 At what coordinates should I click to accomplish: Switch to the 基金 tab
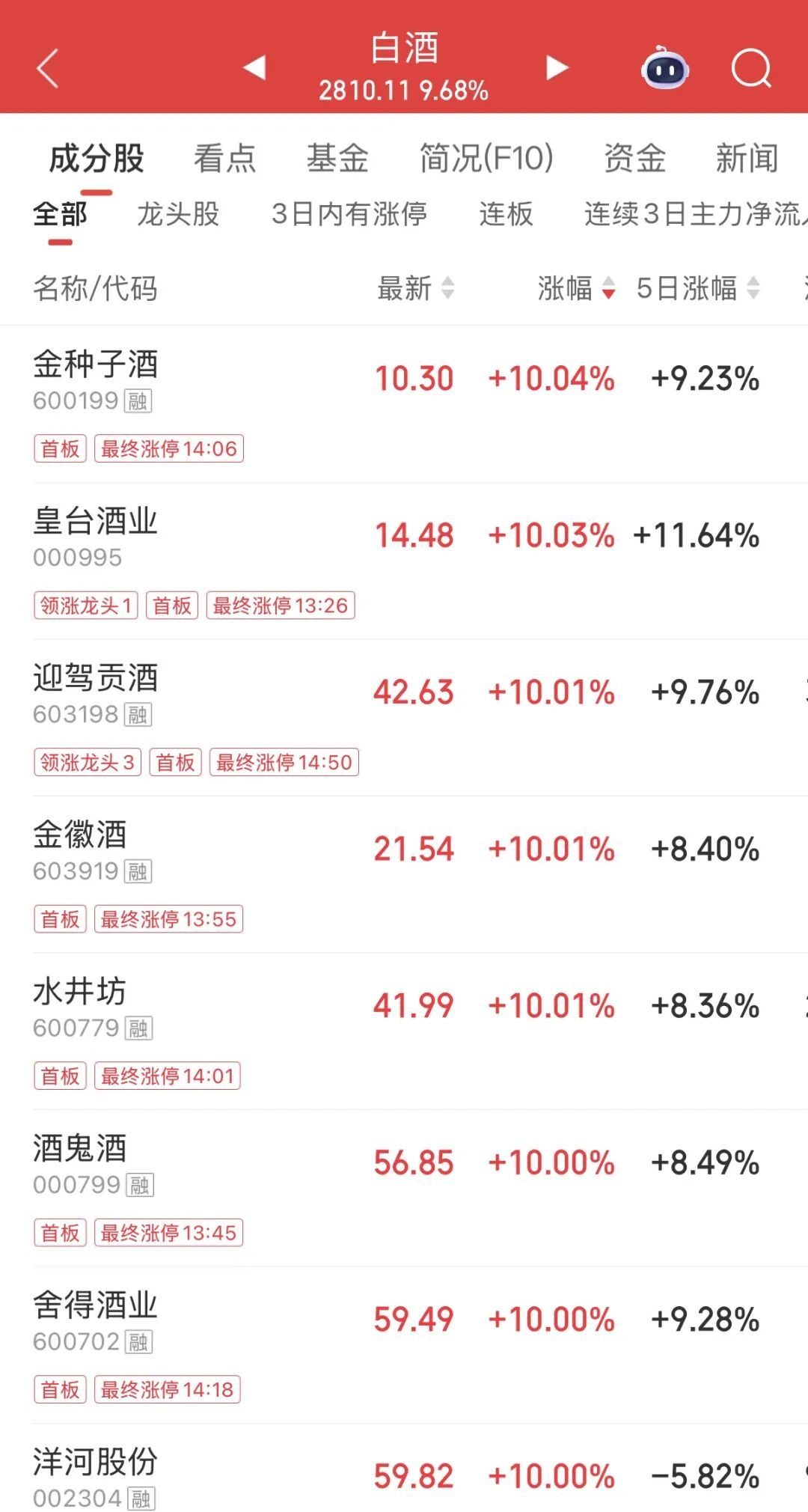(x=337, y=159)
